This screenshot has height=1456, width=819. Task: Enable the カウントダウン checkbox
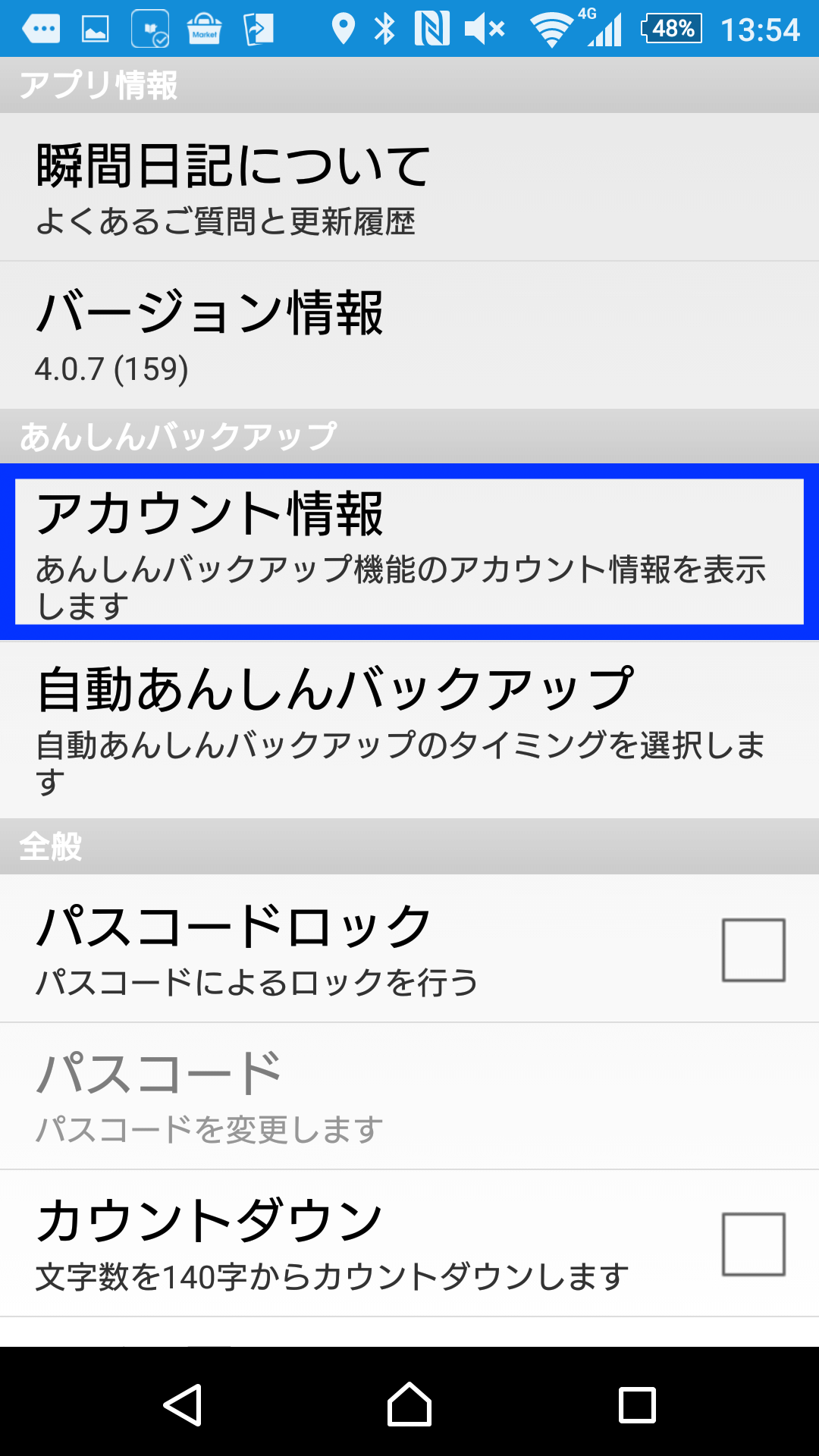(753, 1244)
